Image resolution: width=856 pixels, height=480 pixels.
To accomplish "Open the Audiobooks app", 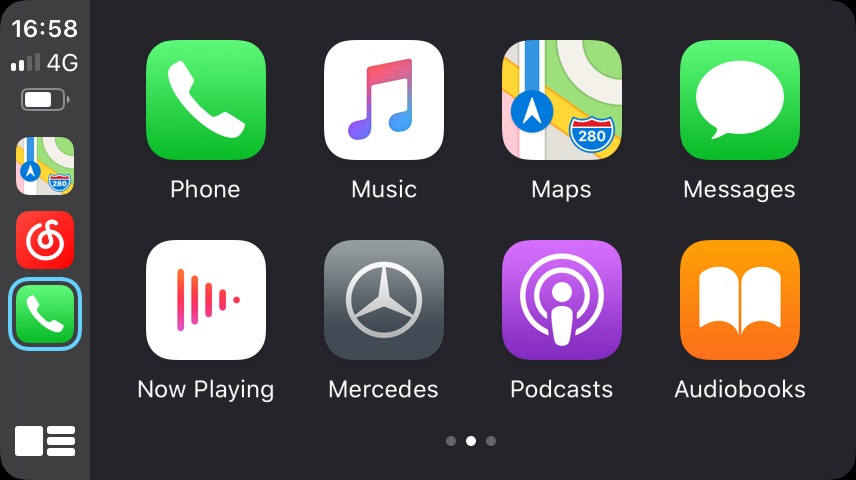I will pyautogui.click(x=739, y=300).
